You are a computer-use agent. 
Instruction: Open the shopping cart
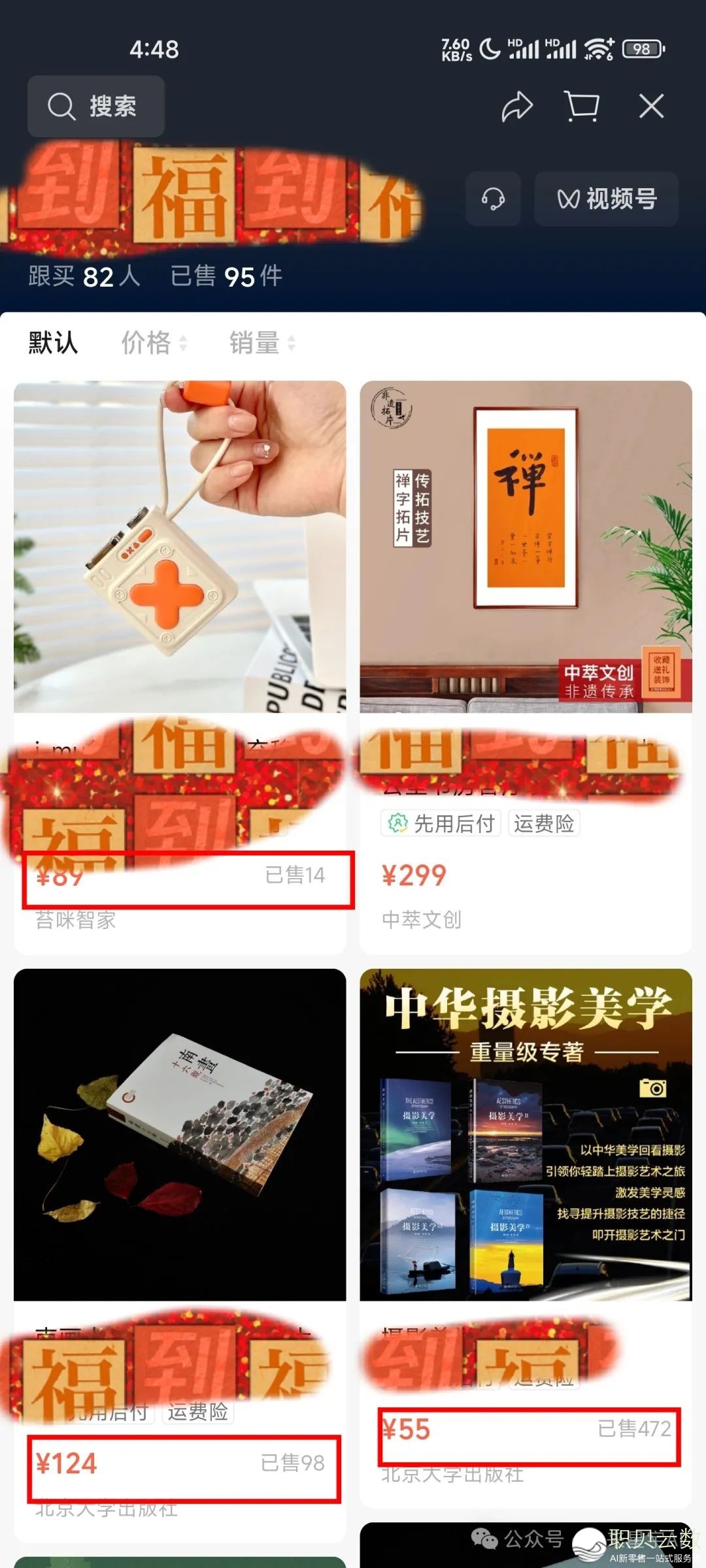pyautogui.click(x=581, y=106)
